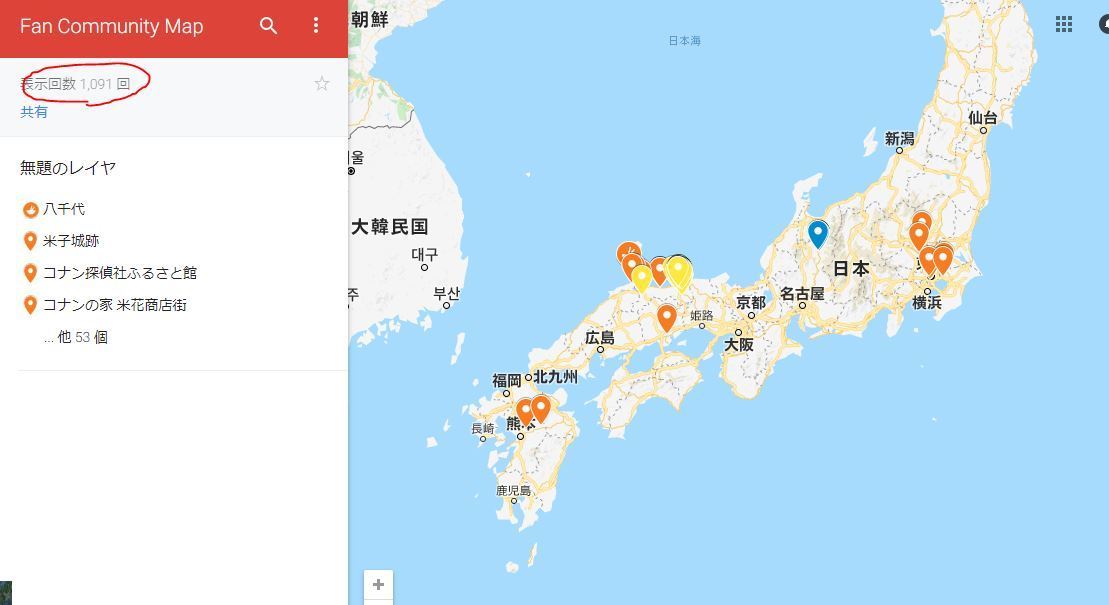Star this map as a favorite
Viewport: 1109px width, 605px height.
(322, 84)
